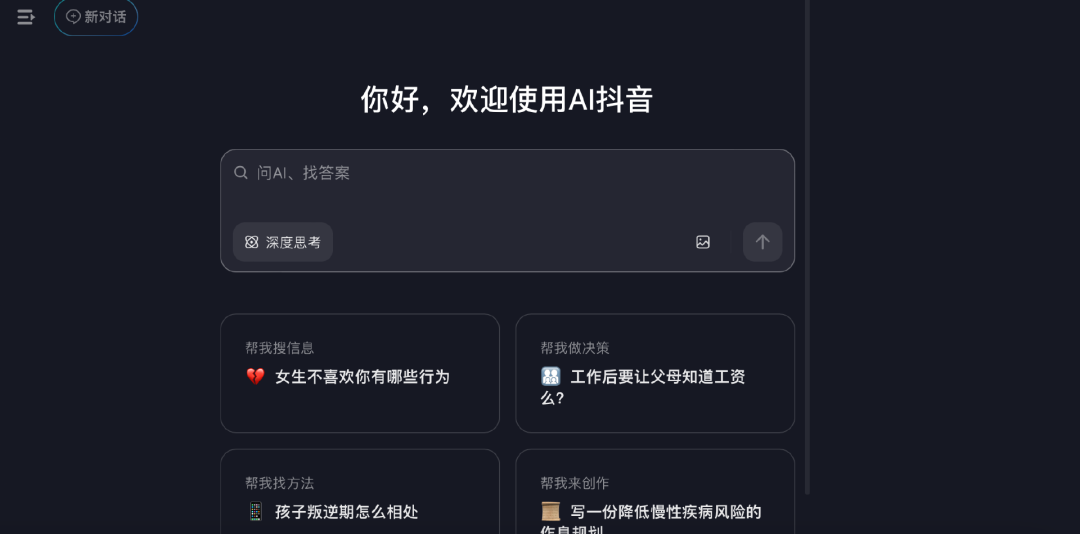This screenshot has height=534, width=1080.
Task: Enable the 深度思考 mode chip
Action: coord(283,242)
